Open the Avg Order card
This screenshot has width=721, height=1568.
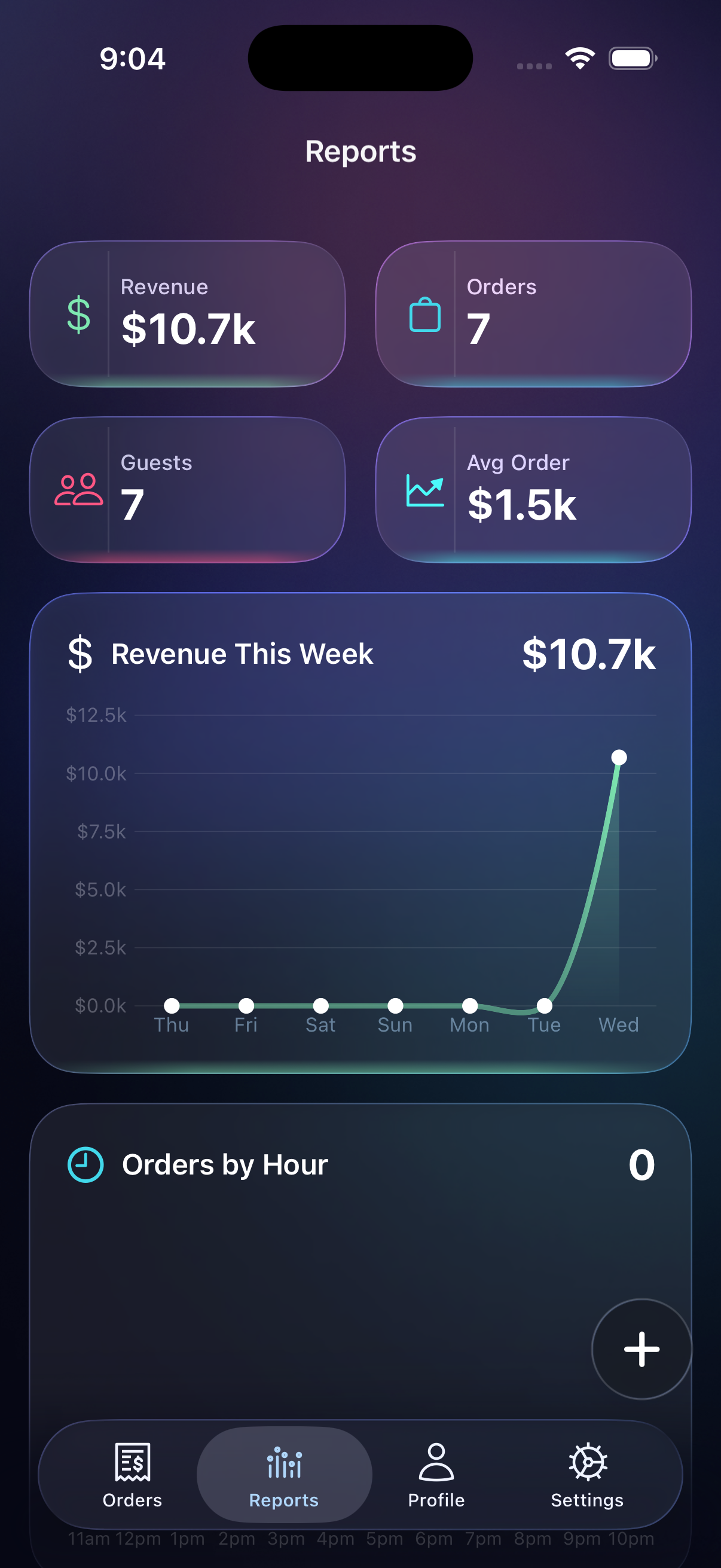point(533,490)
